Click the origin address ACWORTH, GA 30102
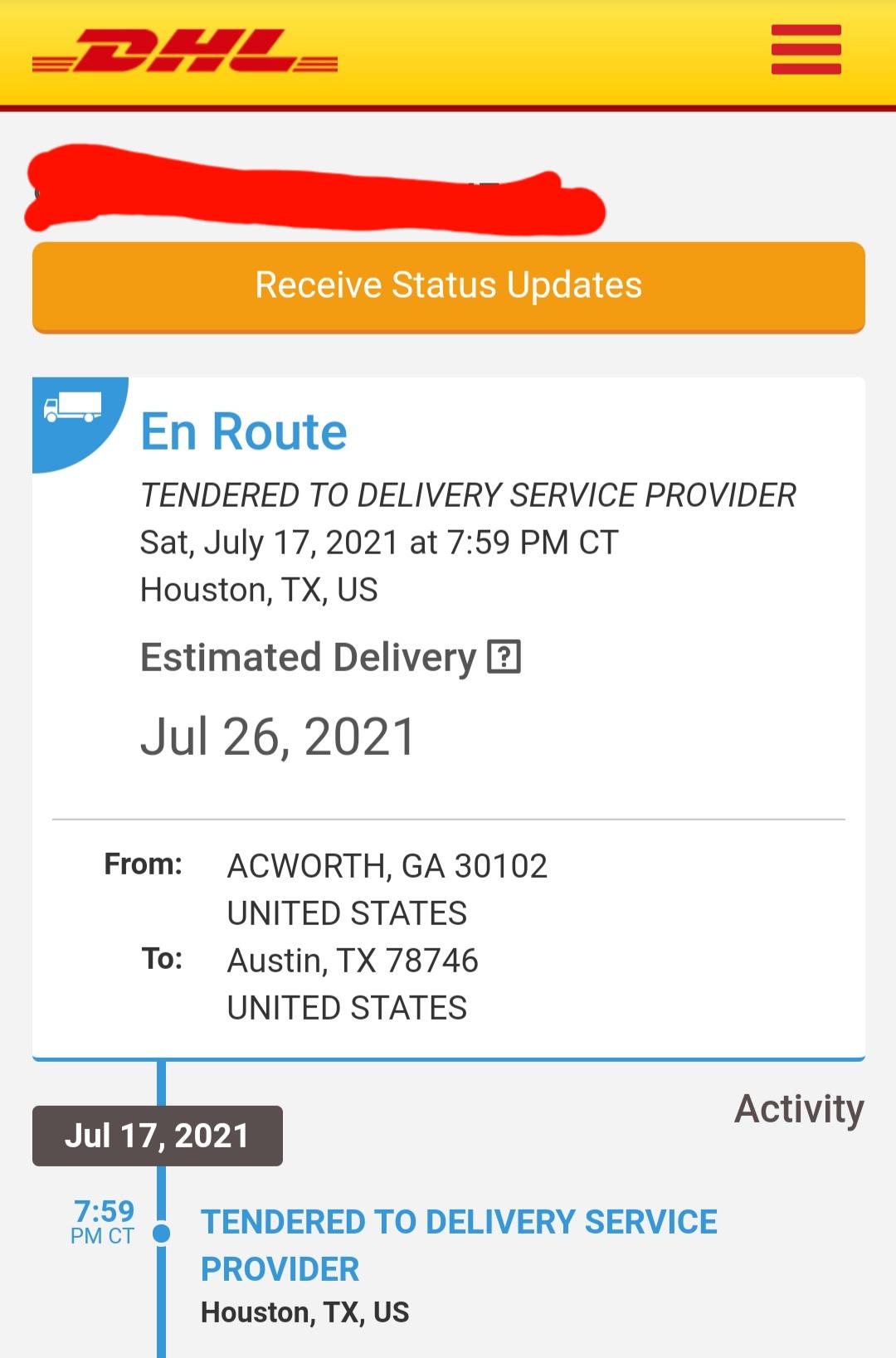This screenshot has height=1358, width=896. coord(387,866)
